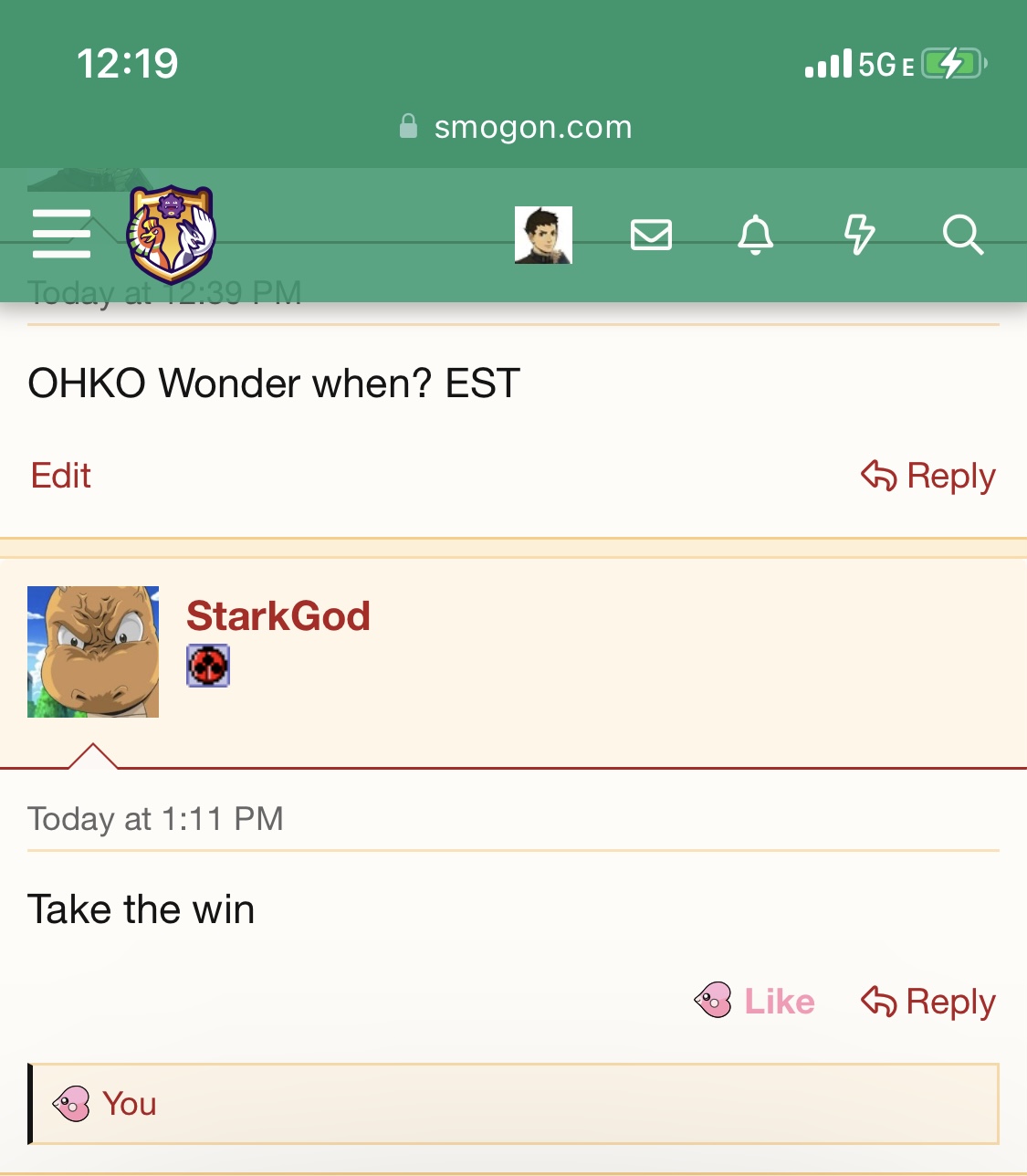Reply to StarkGod's post

click(x=928, y=1002)
